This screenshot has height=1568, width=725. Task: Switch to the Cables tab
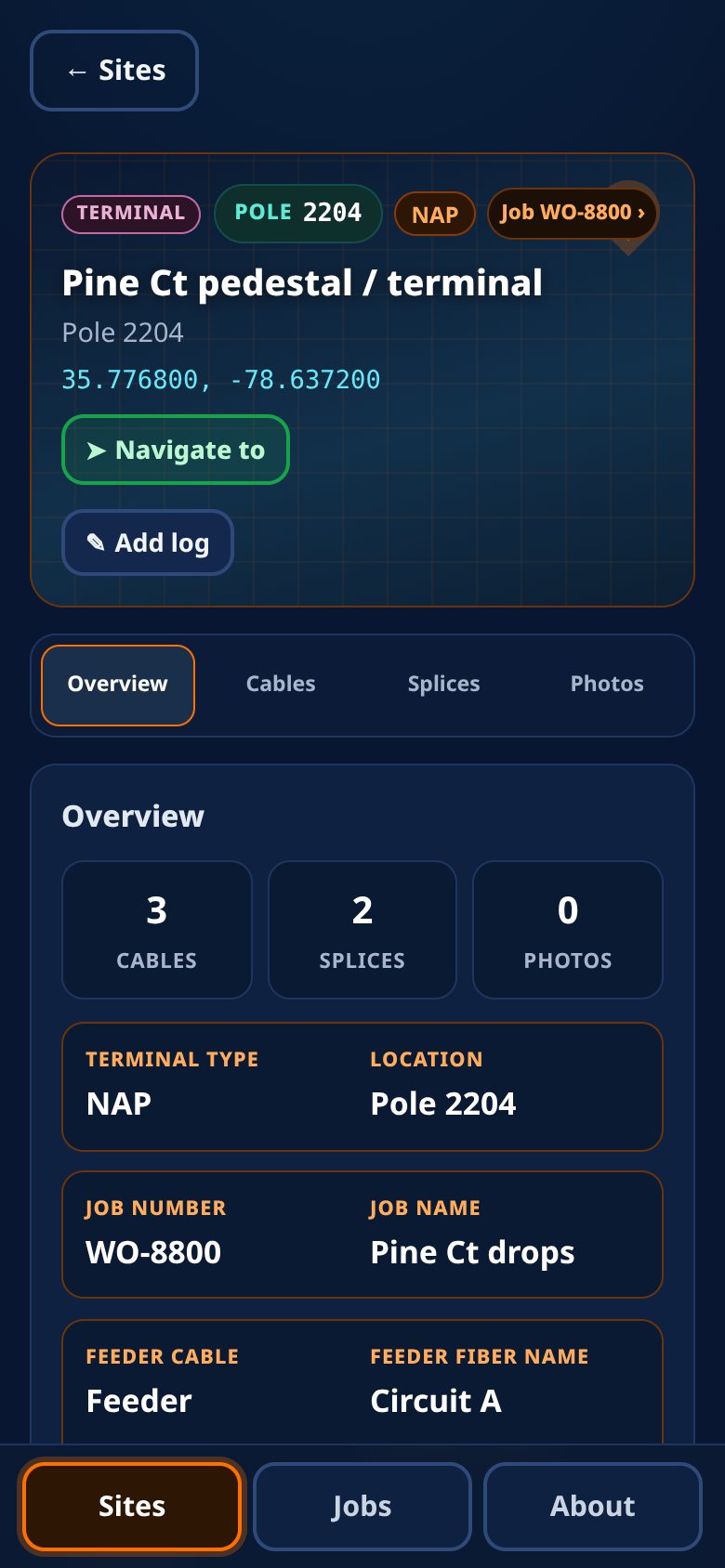tap(281, 685)
